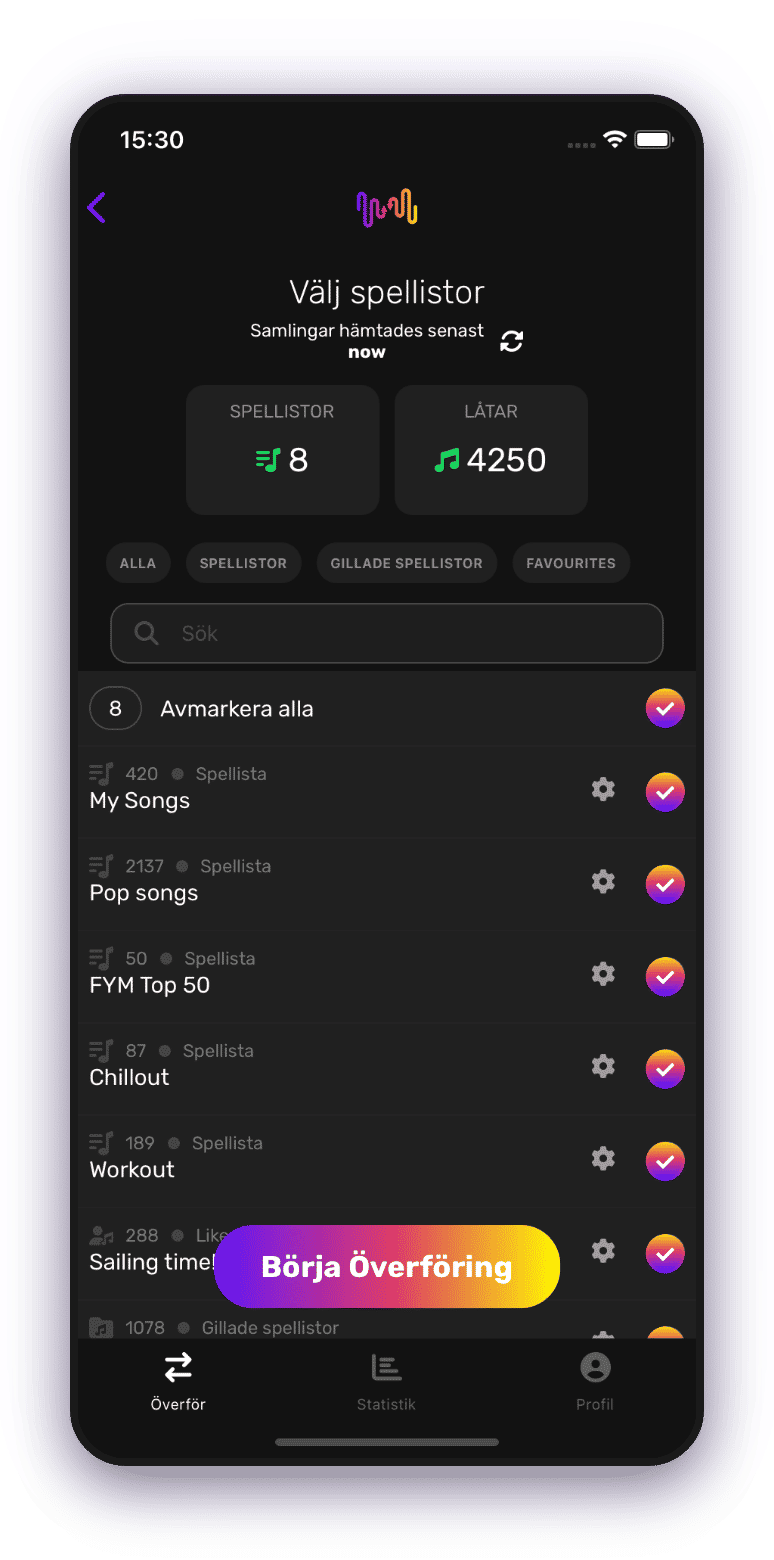
Task: Go back using the purple arrow
Action: 97,208
